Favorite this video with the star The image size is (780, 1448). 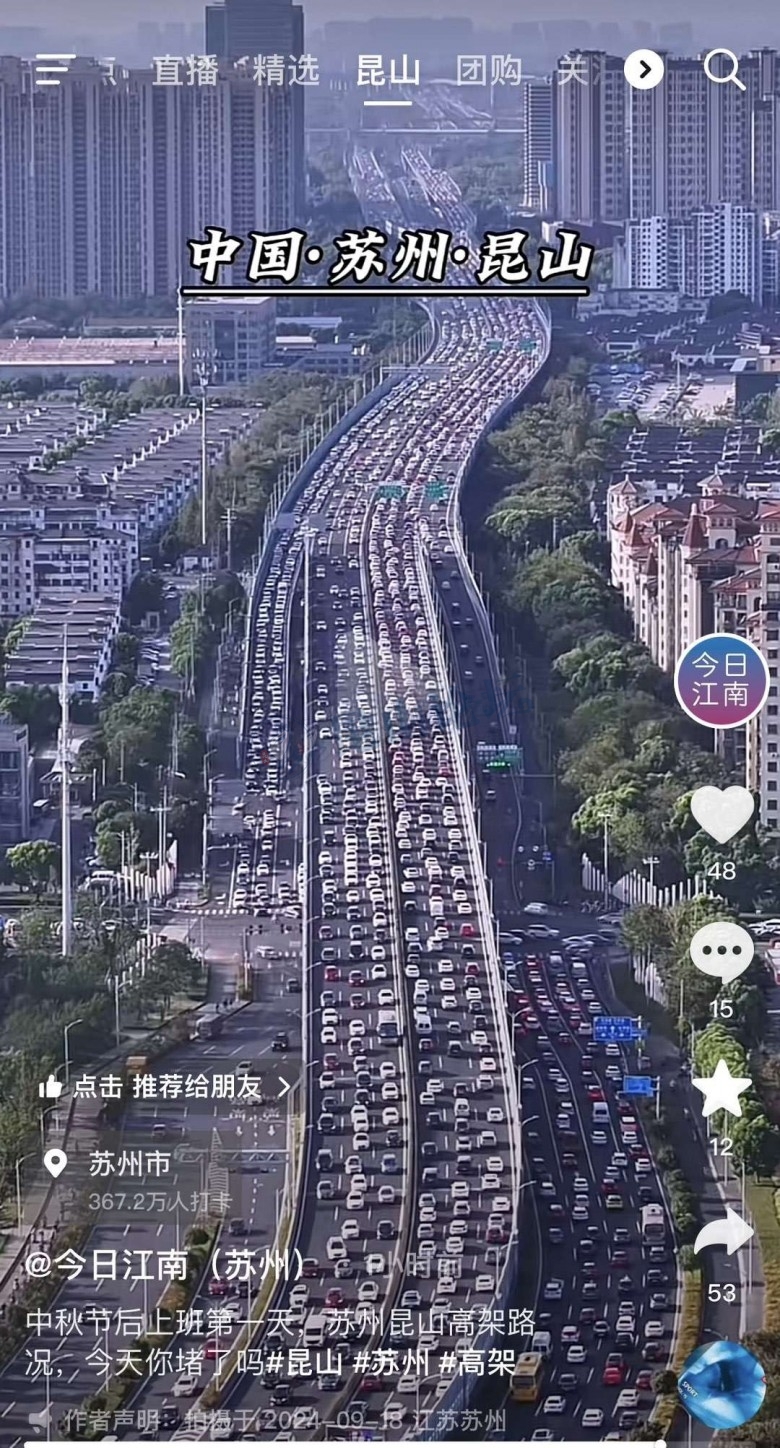pos(721,1089)
